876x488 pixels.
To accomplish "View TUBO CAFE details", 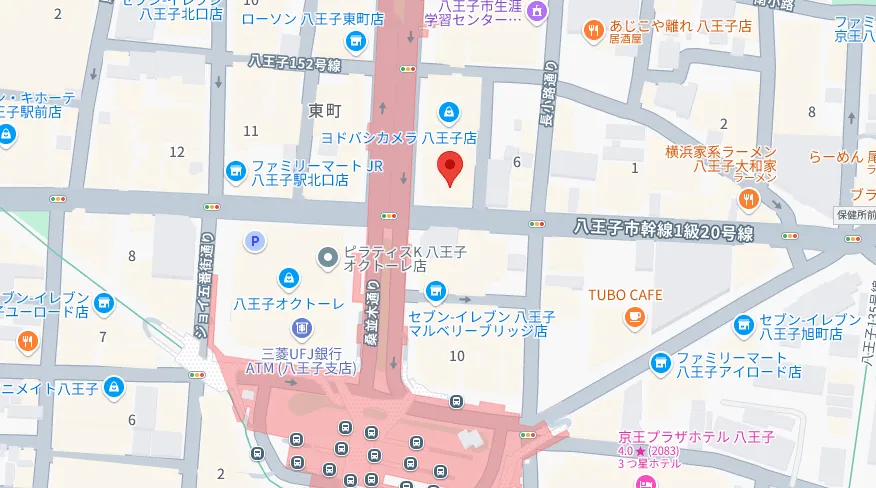I will pyautogui.click(x=634, y=318).
